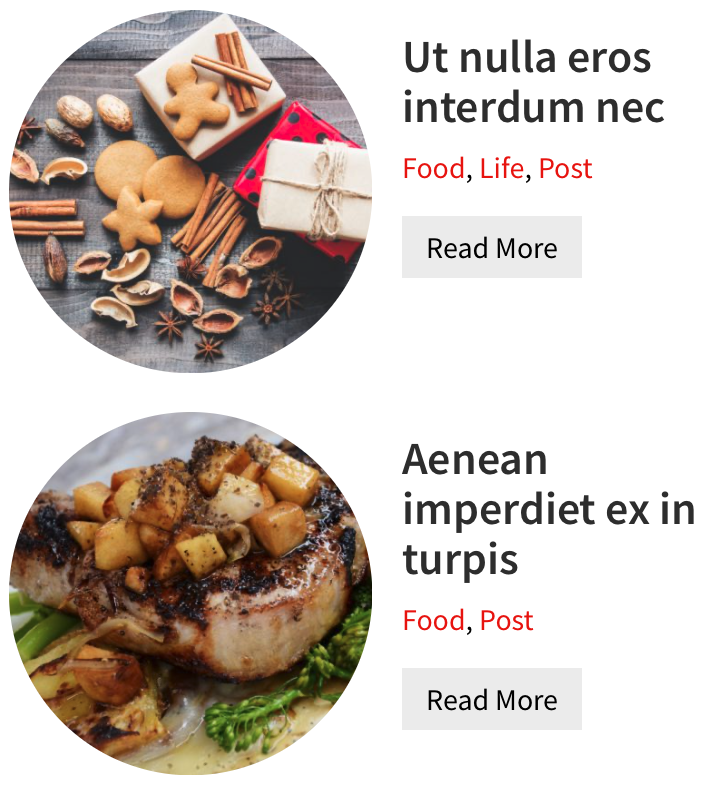Open the 'Aenean imperdiet ex in turpis' title
Viewport: 710px width, 798px height.
click(x=548, y=510)
